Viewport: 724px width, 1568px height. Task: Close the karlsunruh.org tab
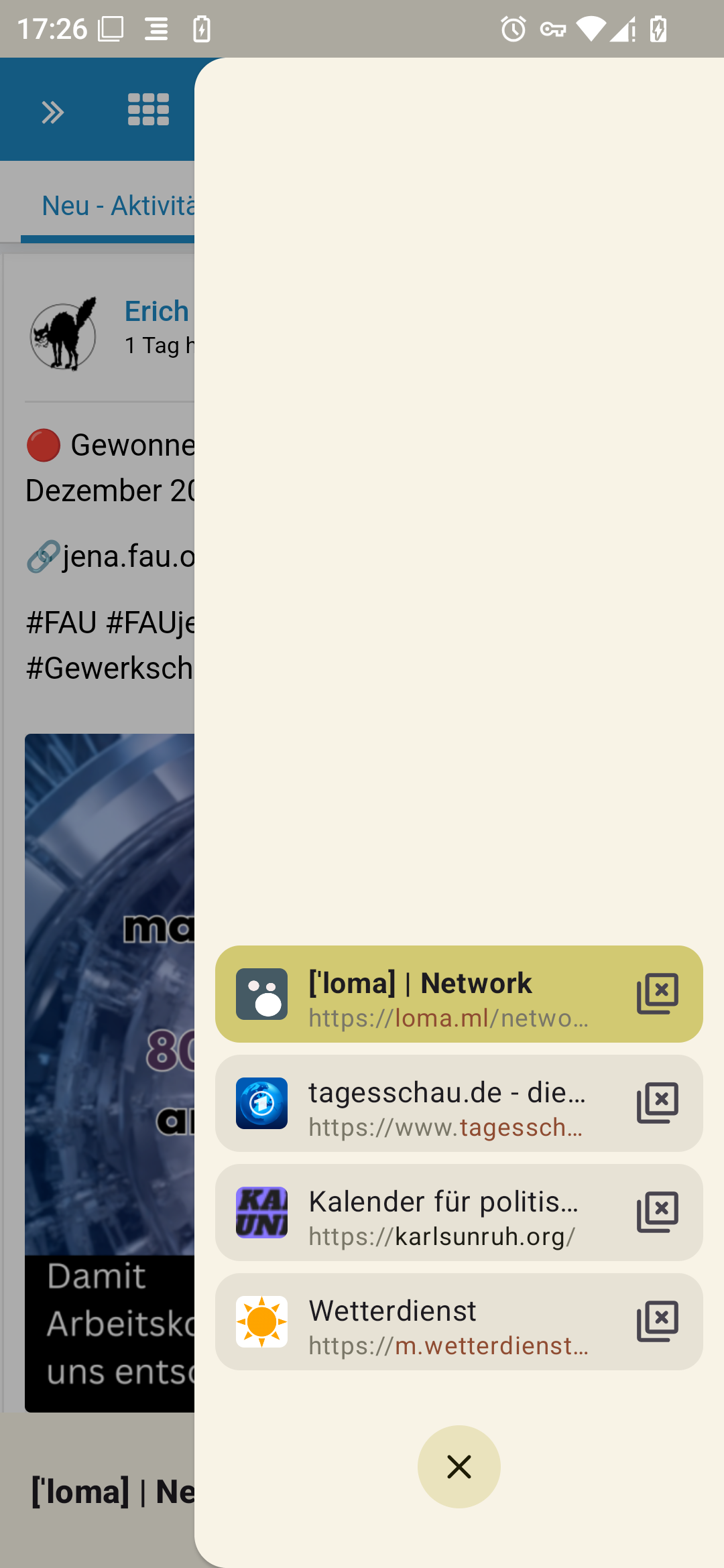(658, 1212)
